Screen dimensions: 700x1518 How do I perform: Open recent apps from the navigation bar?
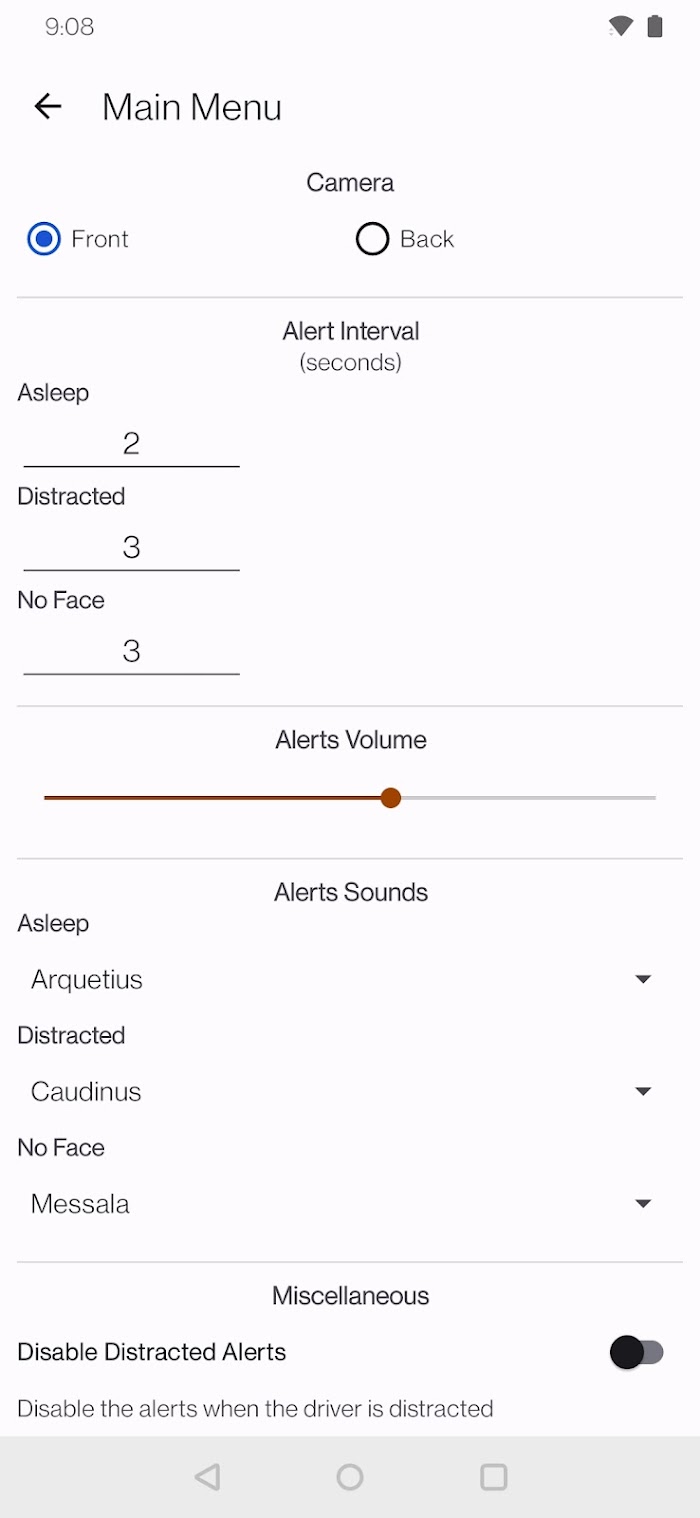494,1477
